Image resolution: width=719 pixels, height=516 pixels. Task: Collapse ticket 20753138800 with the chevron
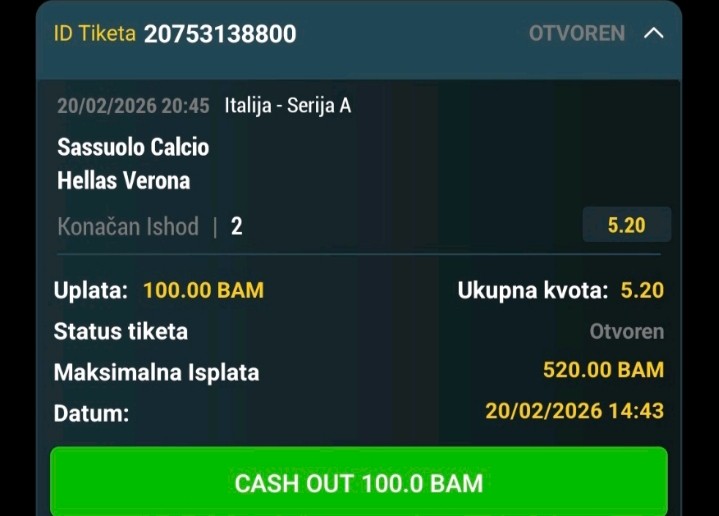coord(654,33)
